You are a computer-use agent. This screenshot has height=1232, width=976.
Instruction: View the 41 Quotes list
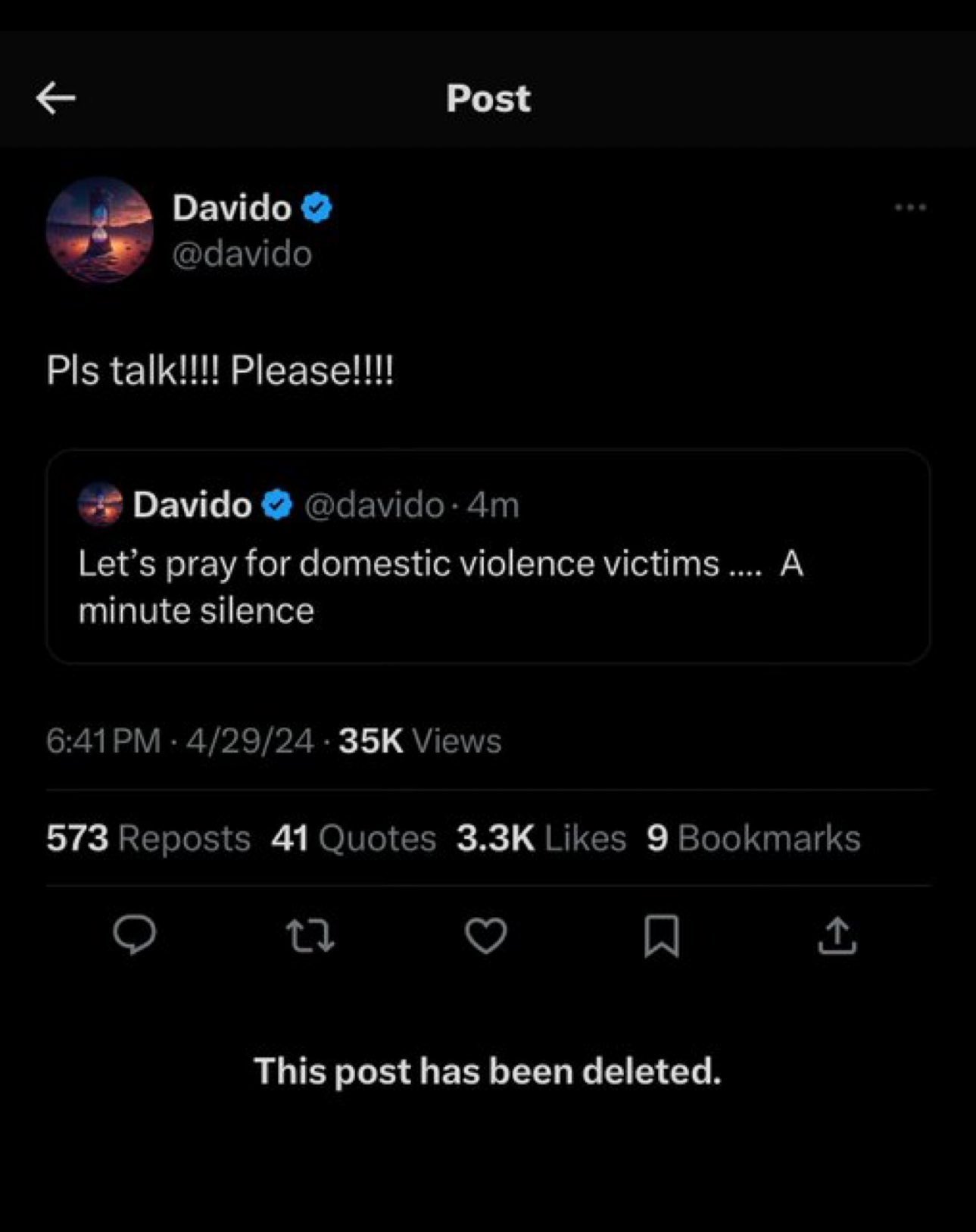pos(354,838)
